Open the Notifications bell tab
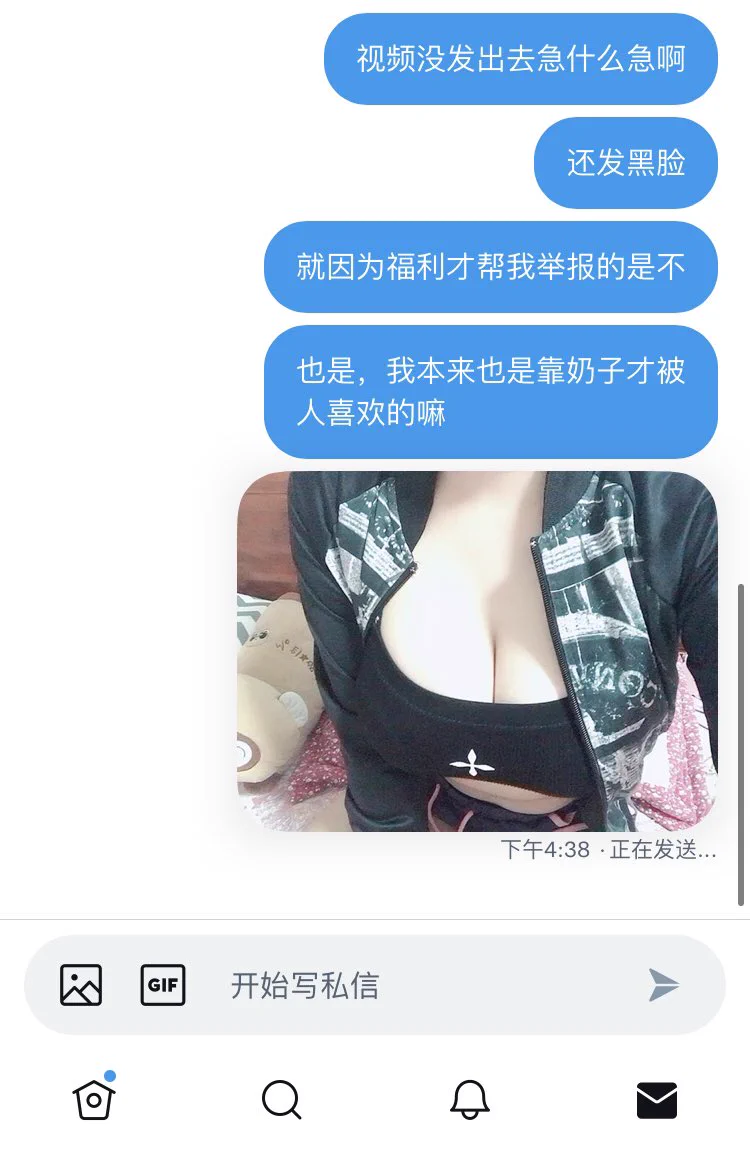This screenshot has width=750, height=1149. (469, 1100)
